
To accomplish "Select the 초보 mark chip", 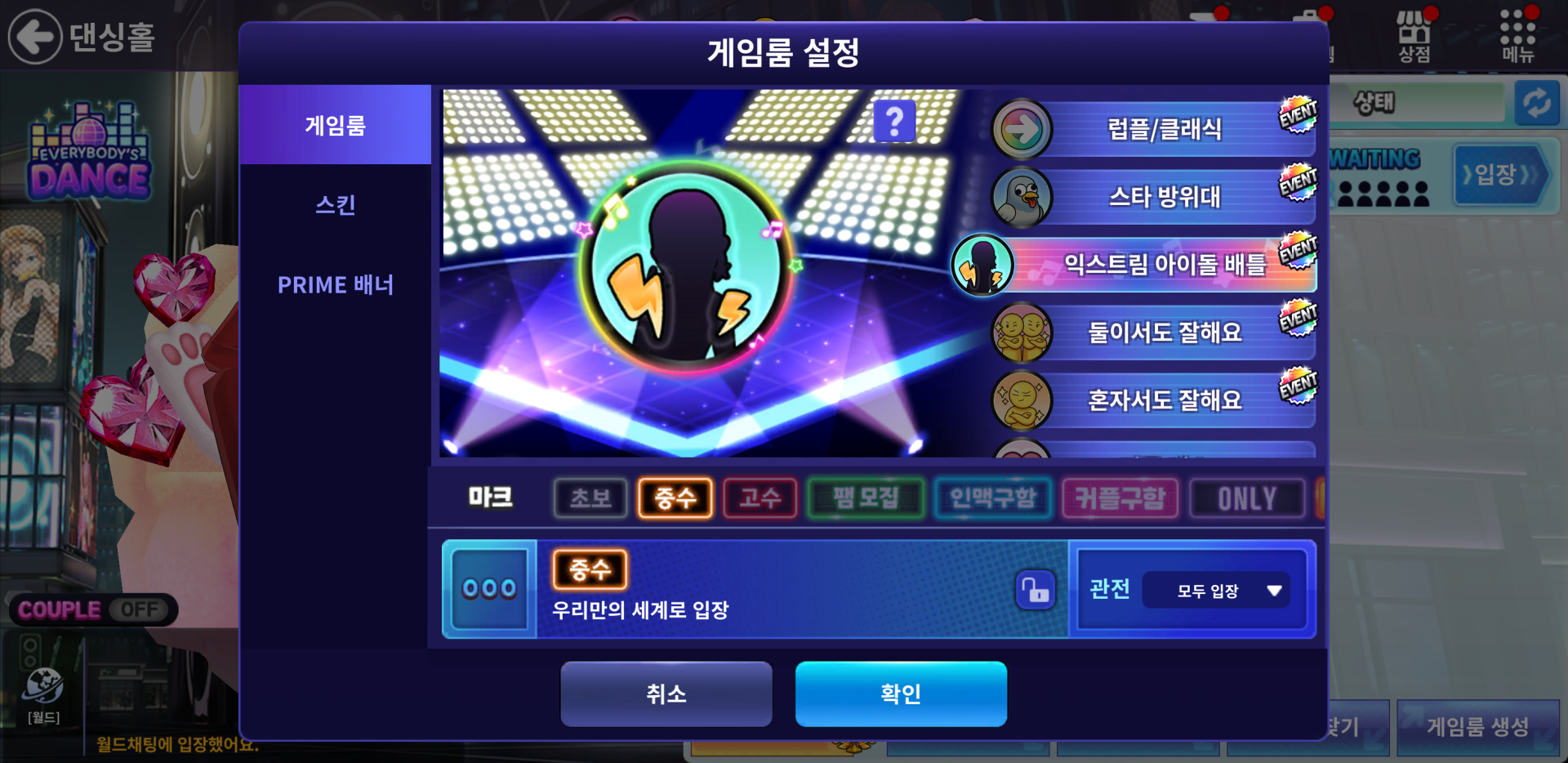I will point(590,498).
